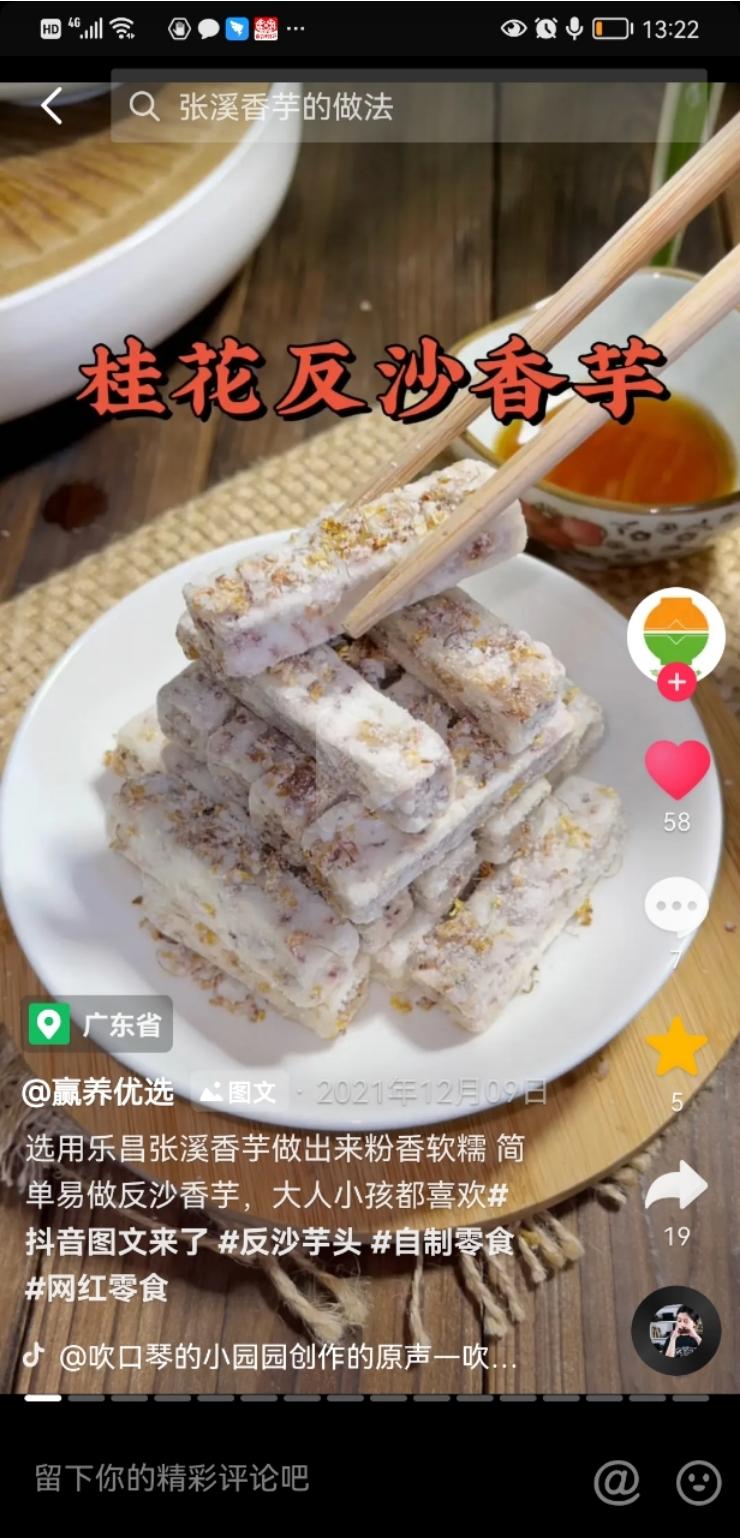Like this post with the heart
This screenshot has width=740, height=1539.
[677, 769]
